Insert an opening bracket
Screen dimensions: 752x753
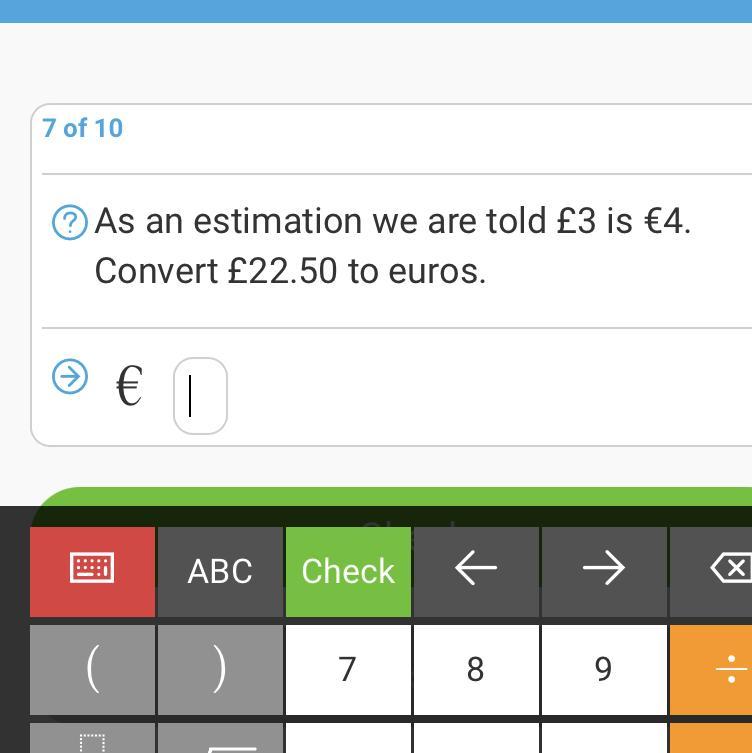pos(92,669)
